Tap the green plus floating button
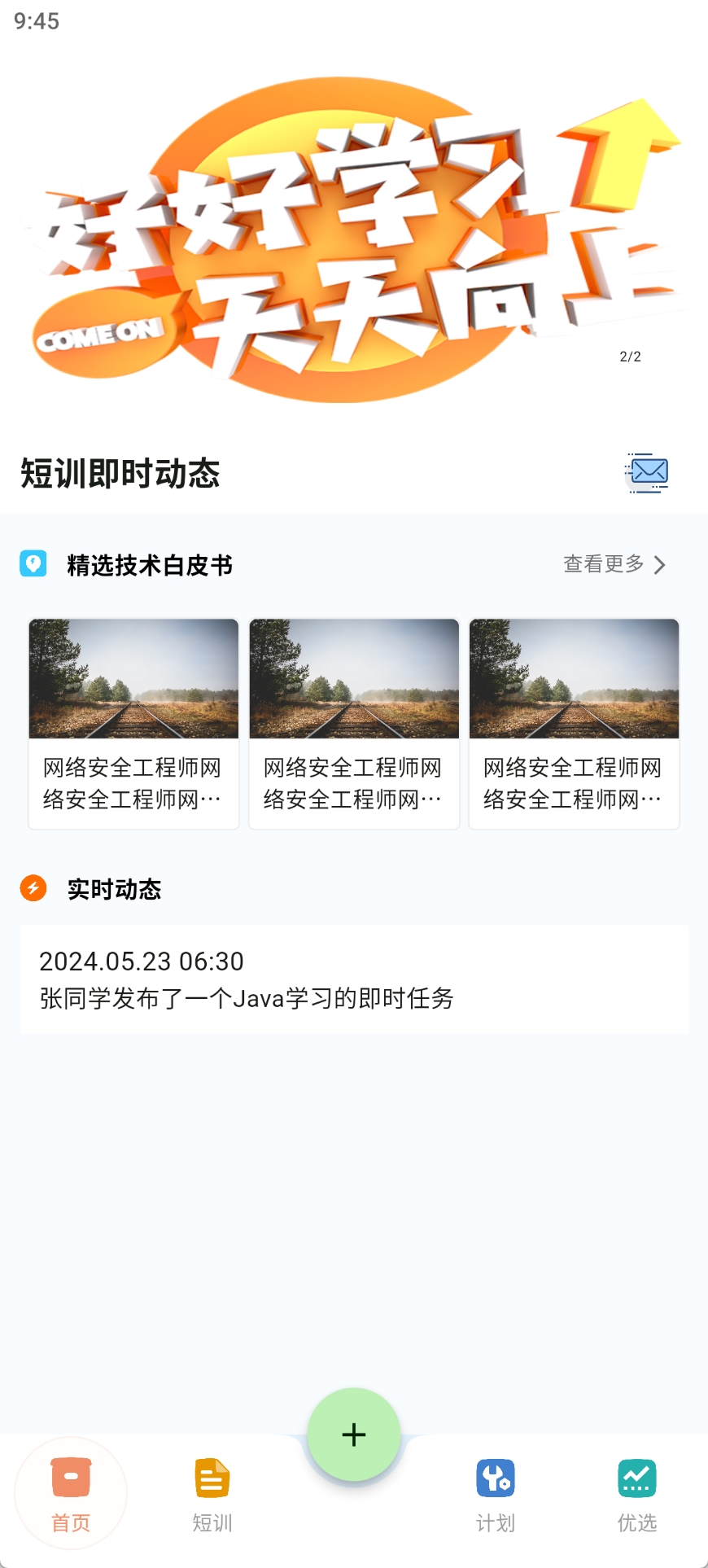Viewport: 708px width, 1568px height. (354, 1434)
